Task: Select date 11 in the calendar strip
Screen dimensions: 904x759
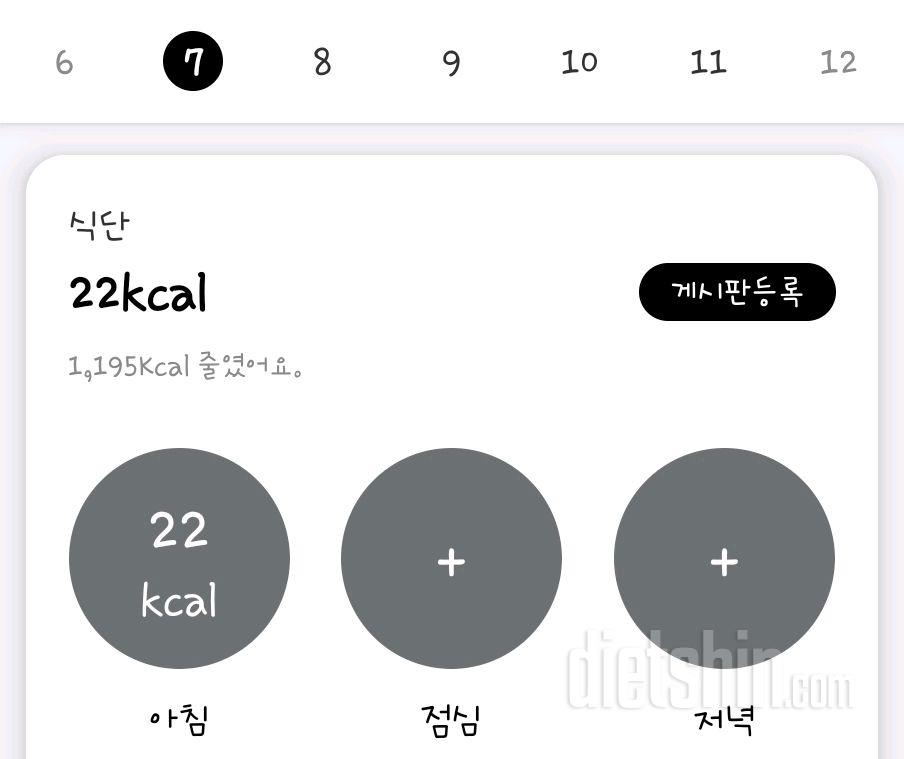Action: pos(708,62)
